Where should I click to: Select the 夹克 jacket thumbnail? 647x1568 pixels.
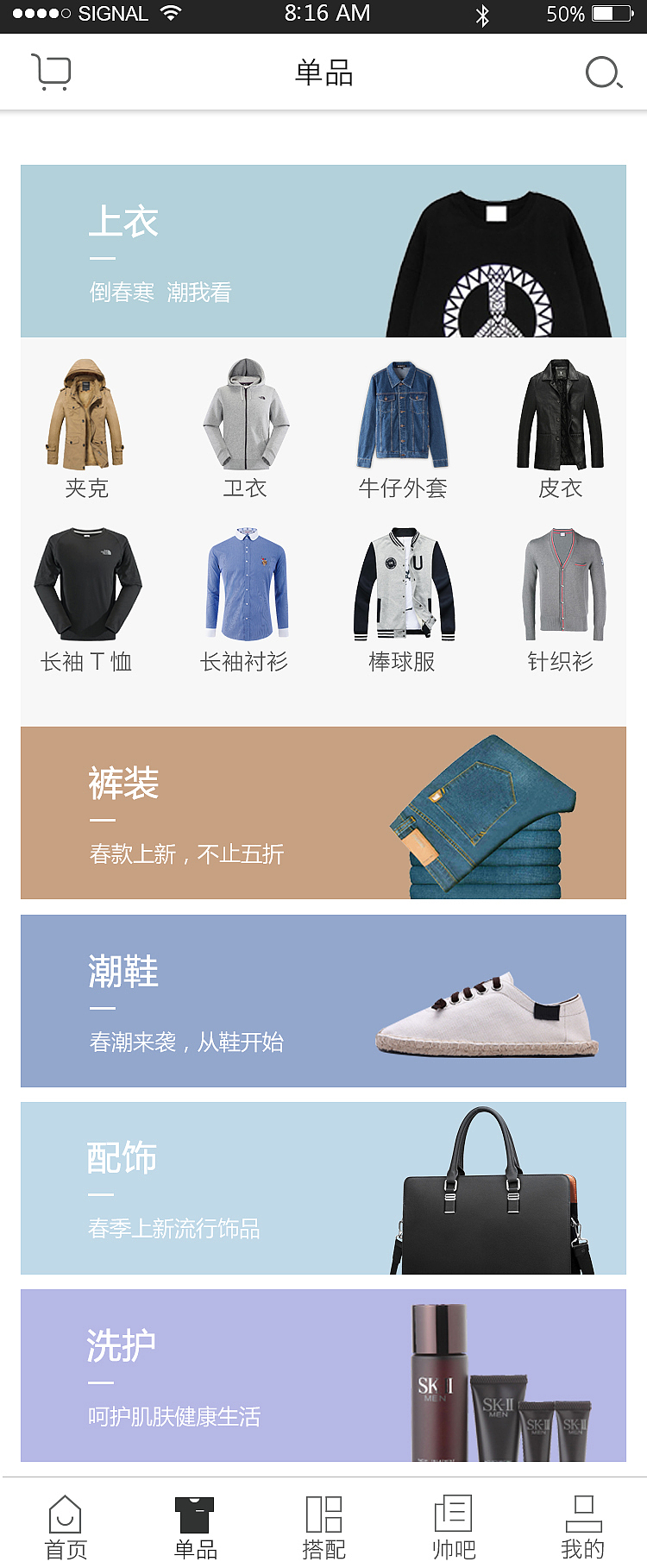(x=87, y=417)
